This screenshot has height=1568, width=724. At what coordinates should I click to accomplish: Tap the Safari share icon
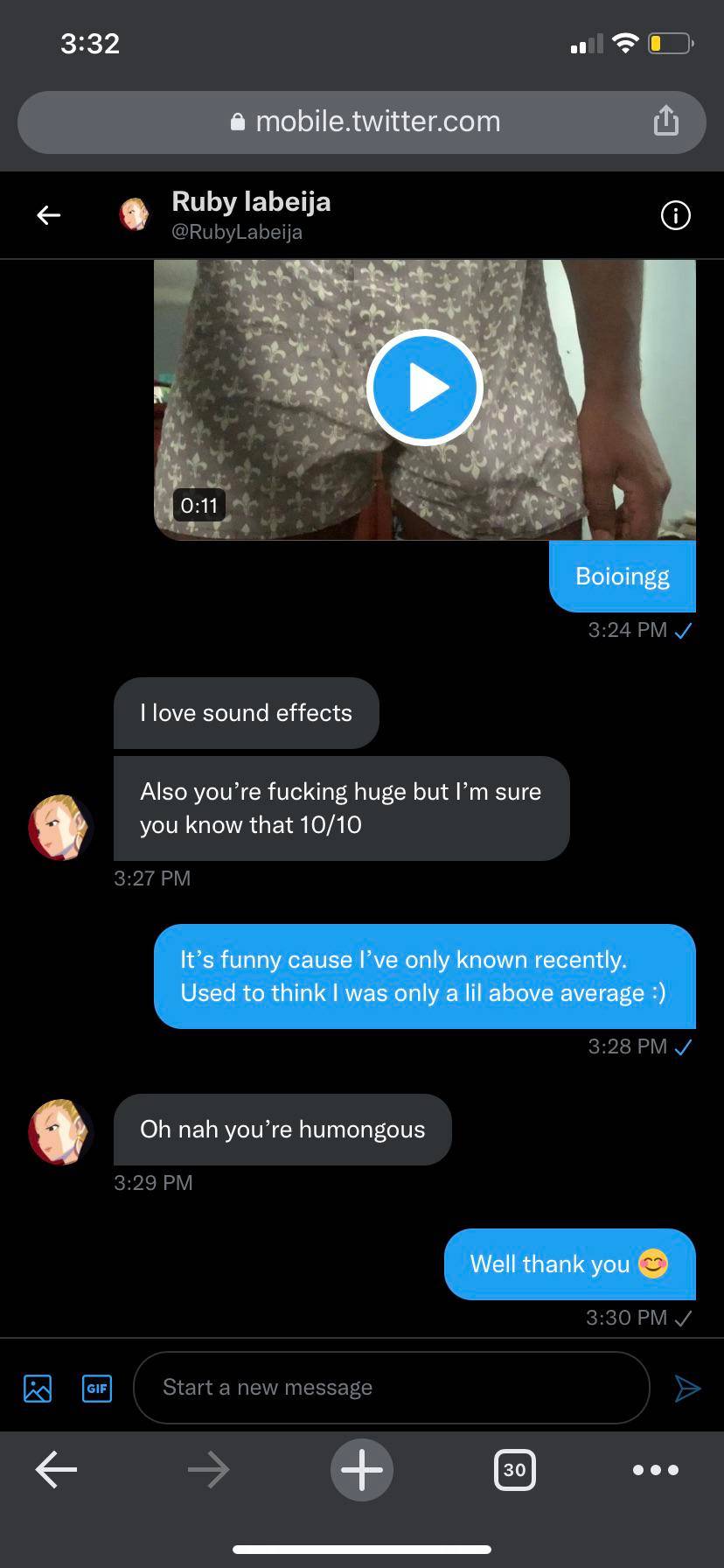666,121
